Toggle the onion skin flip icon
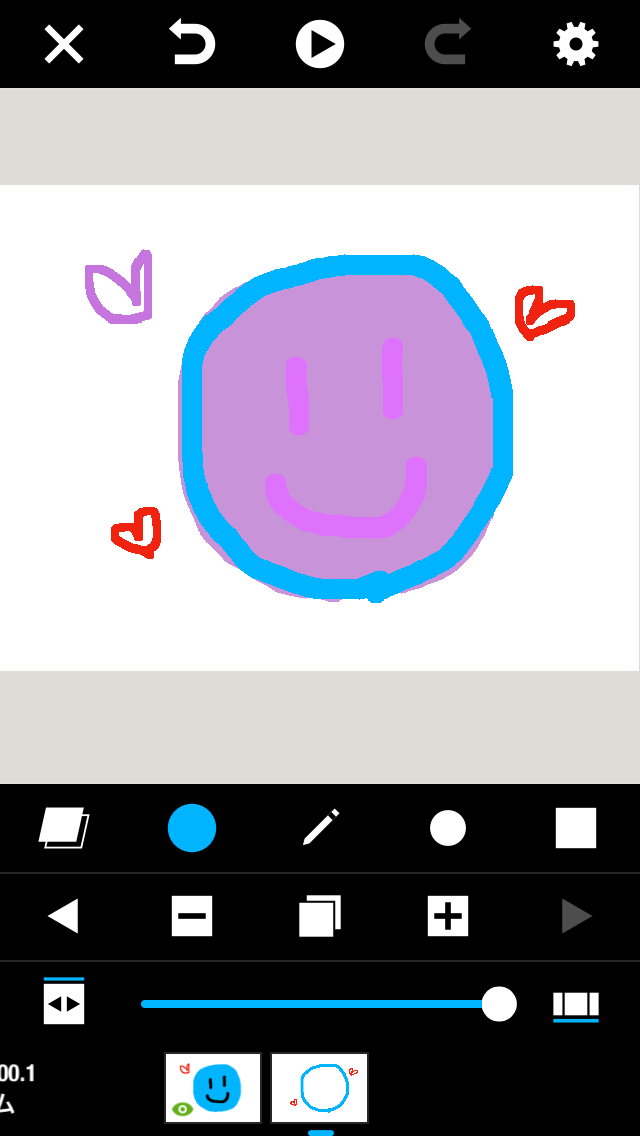Screen dimensions: 640x1136 pyautogui.click(x=64, y=1004)
